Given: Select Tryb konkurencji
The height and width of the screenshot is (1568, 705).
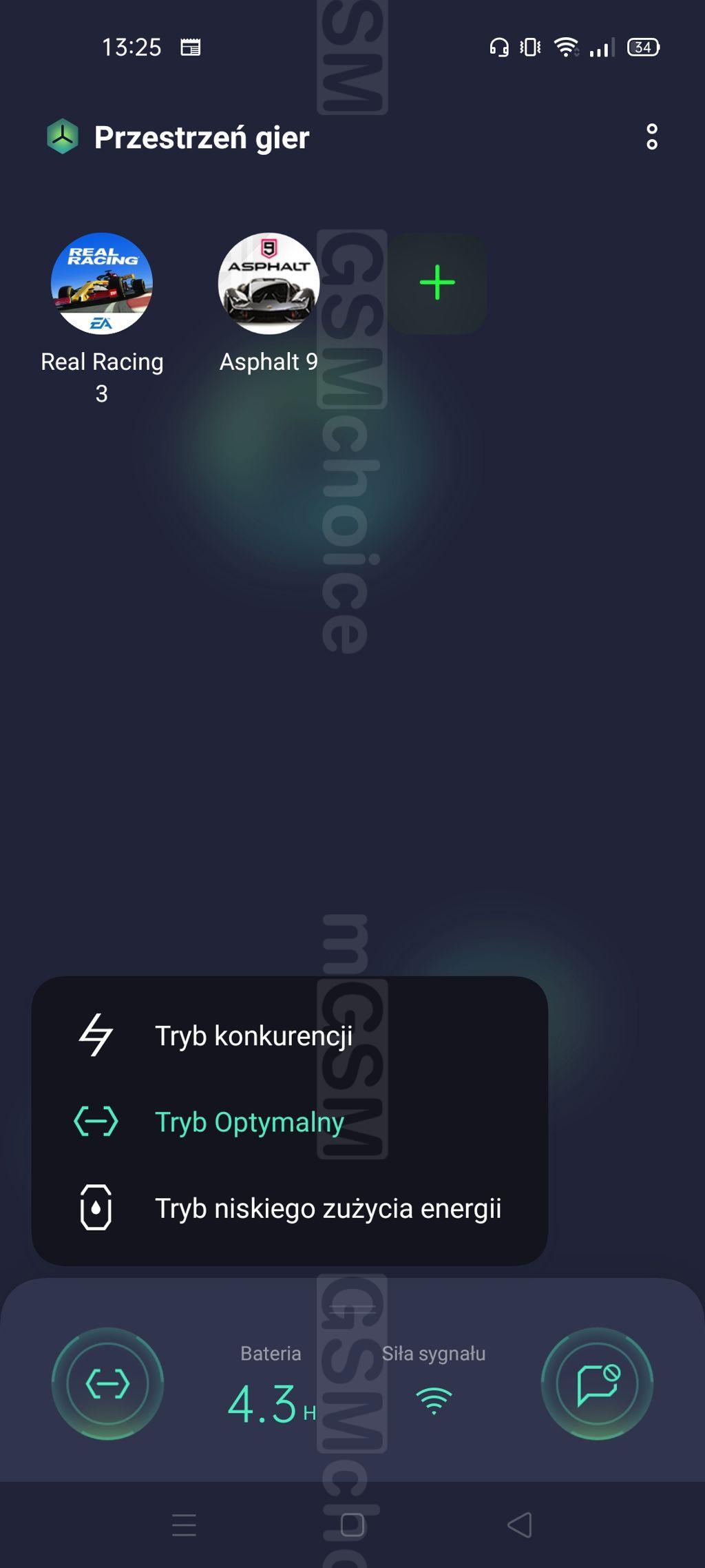Looking at the screenshot, I should [289, 1035].
